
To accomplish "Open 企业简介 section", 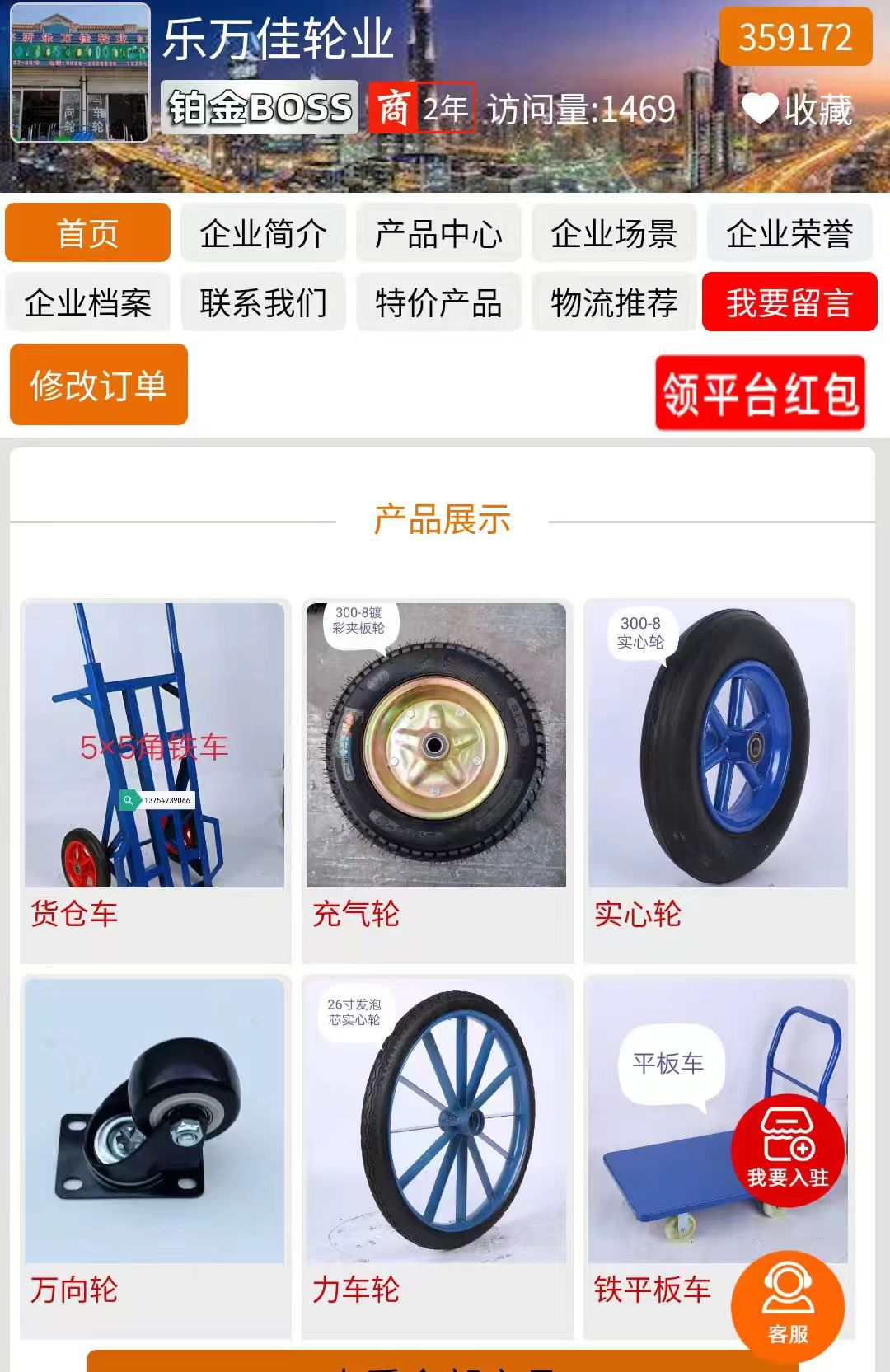I will (263, 233).
